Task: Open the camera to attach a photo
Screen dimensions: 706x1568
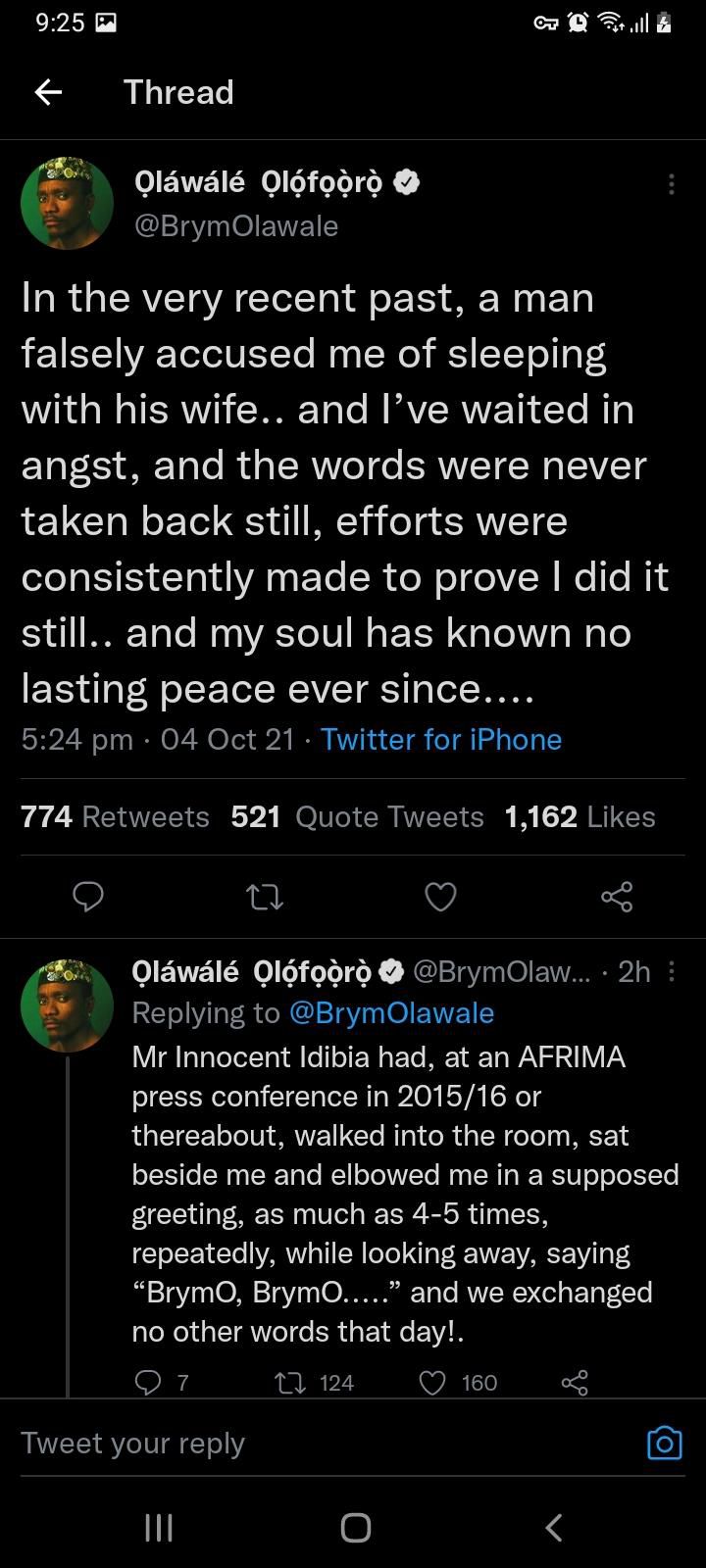Action: [x=664, y=1443]
